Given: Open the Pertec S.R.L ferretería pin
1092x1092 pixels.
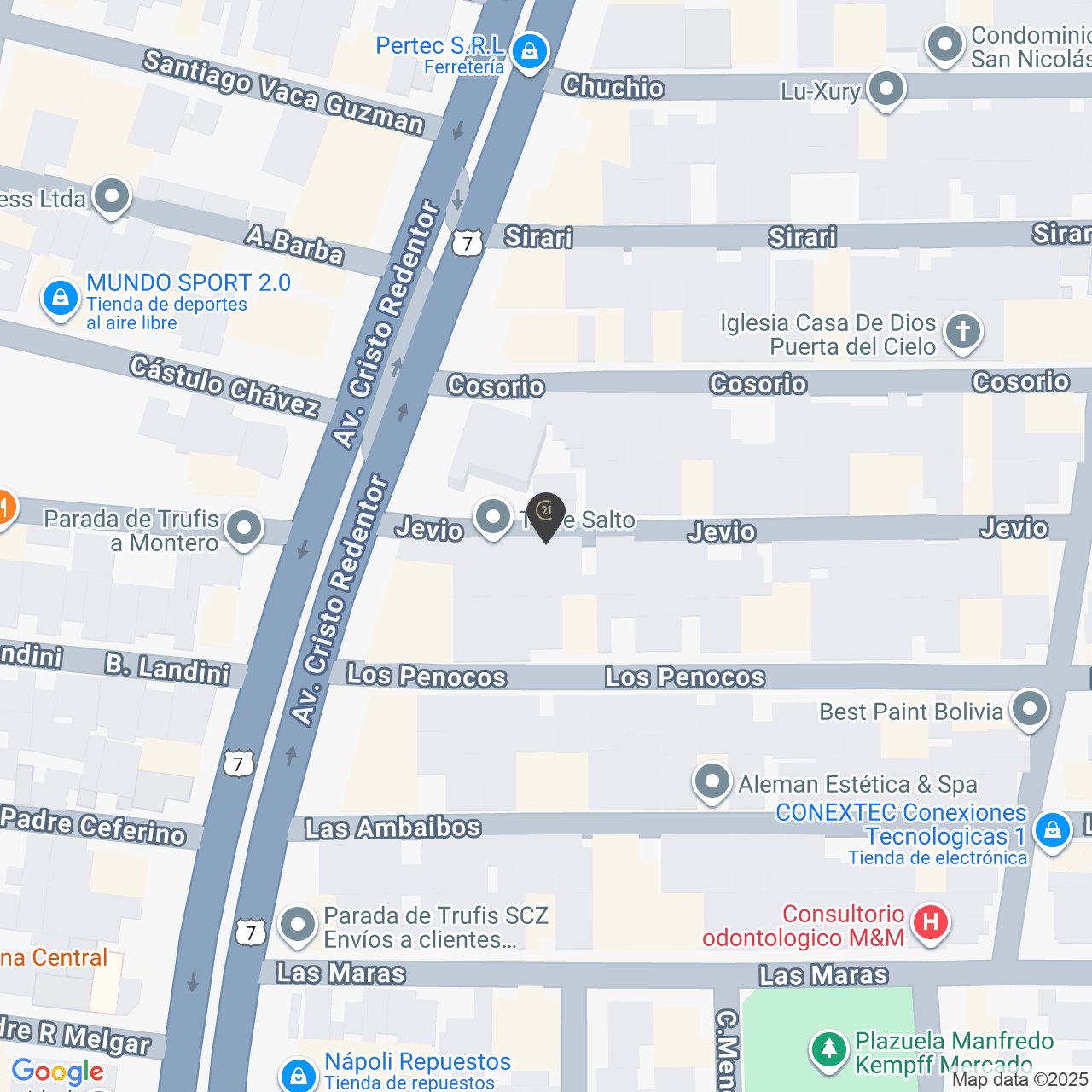Looking at the screenshot, I should pyautogui.click(x=530, y=52).
